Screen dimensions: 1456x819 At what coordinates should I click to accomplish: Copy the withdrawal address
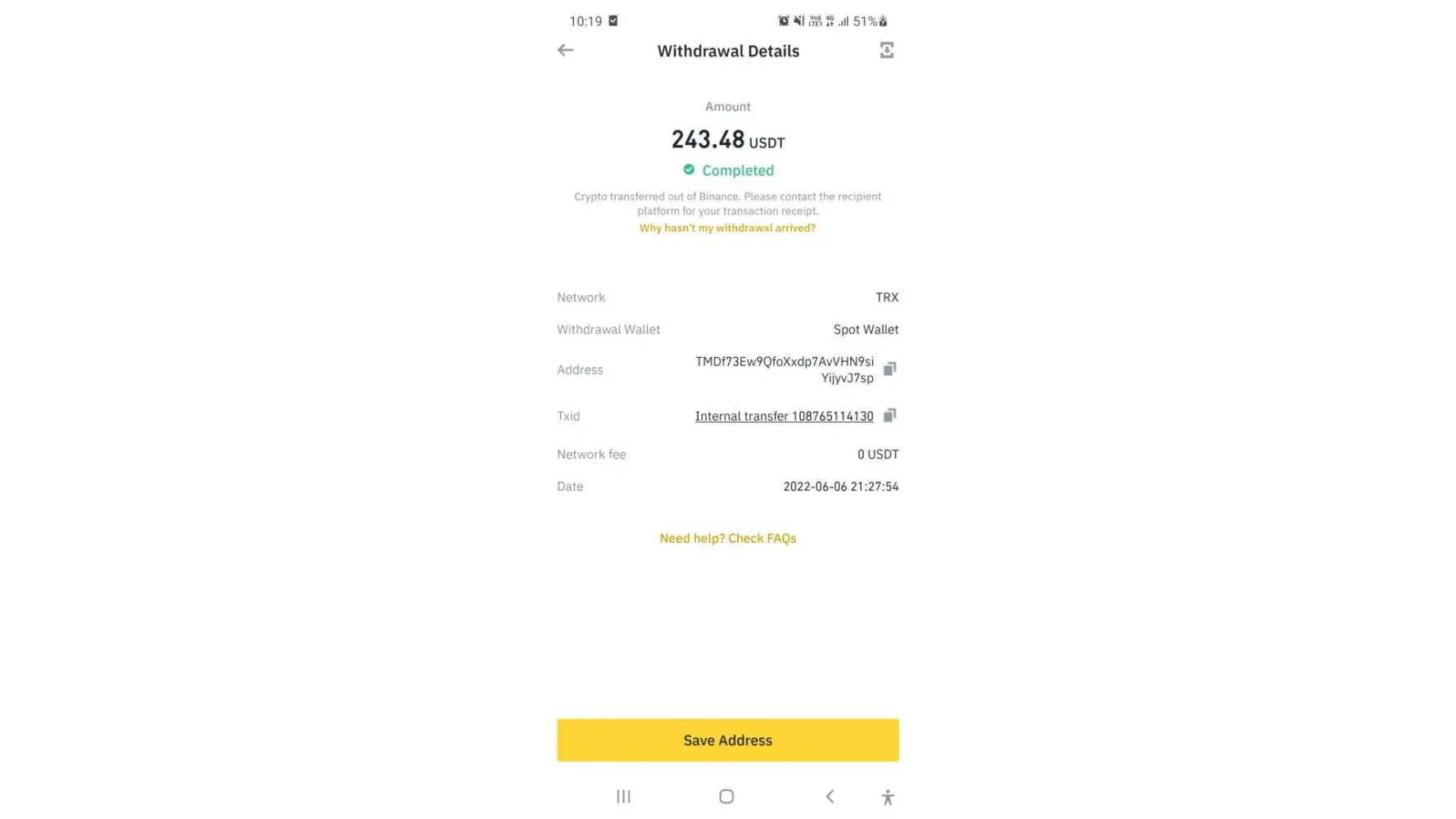[890, 369]
